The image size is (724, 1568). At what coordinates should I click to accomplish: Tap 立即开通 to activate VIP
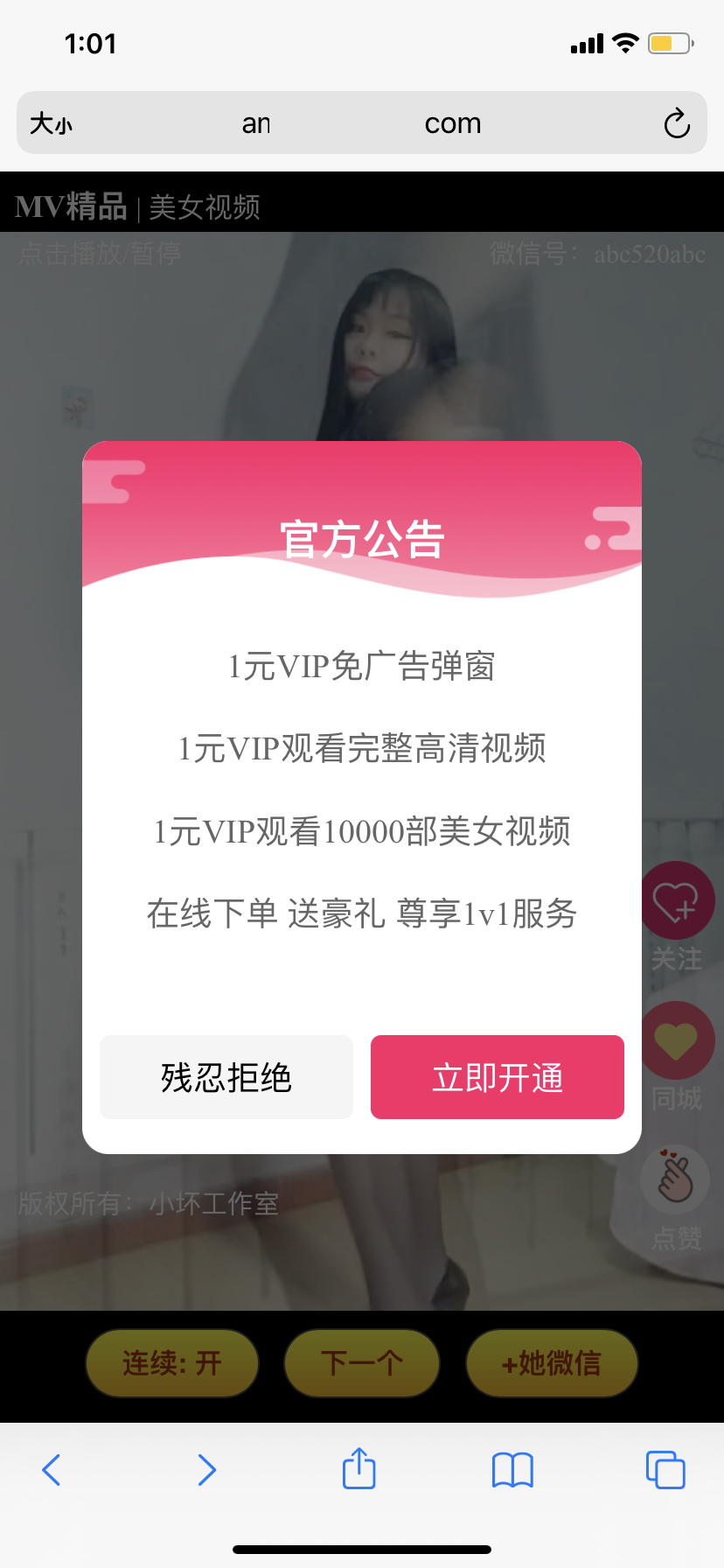pos(498,1077)
